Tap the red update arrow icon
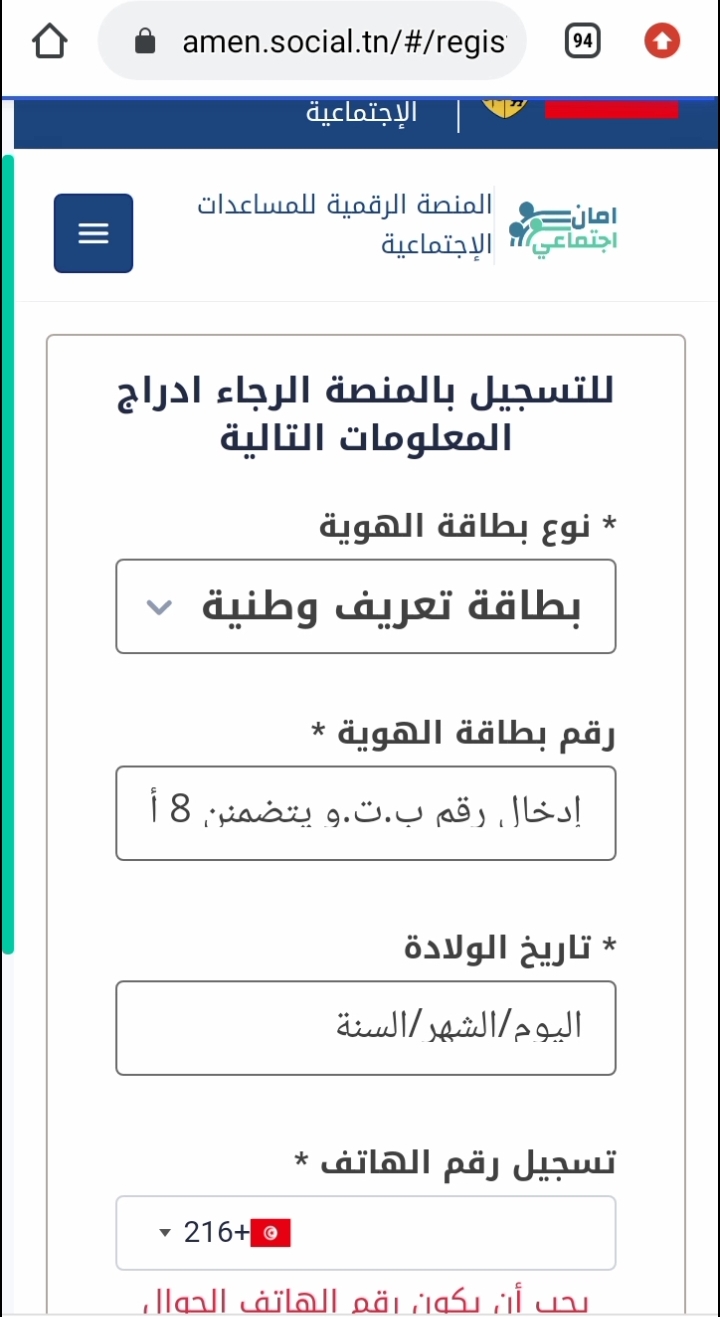Image resolution: width=720 pixels, height=1317 pixels. coord(662,41)
